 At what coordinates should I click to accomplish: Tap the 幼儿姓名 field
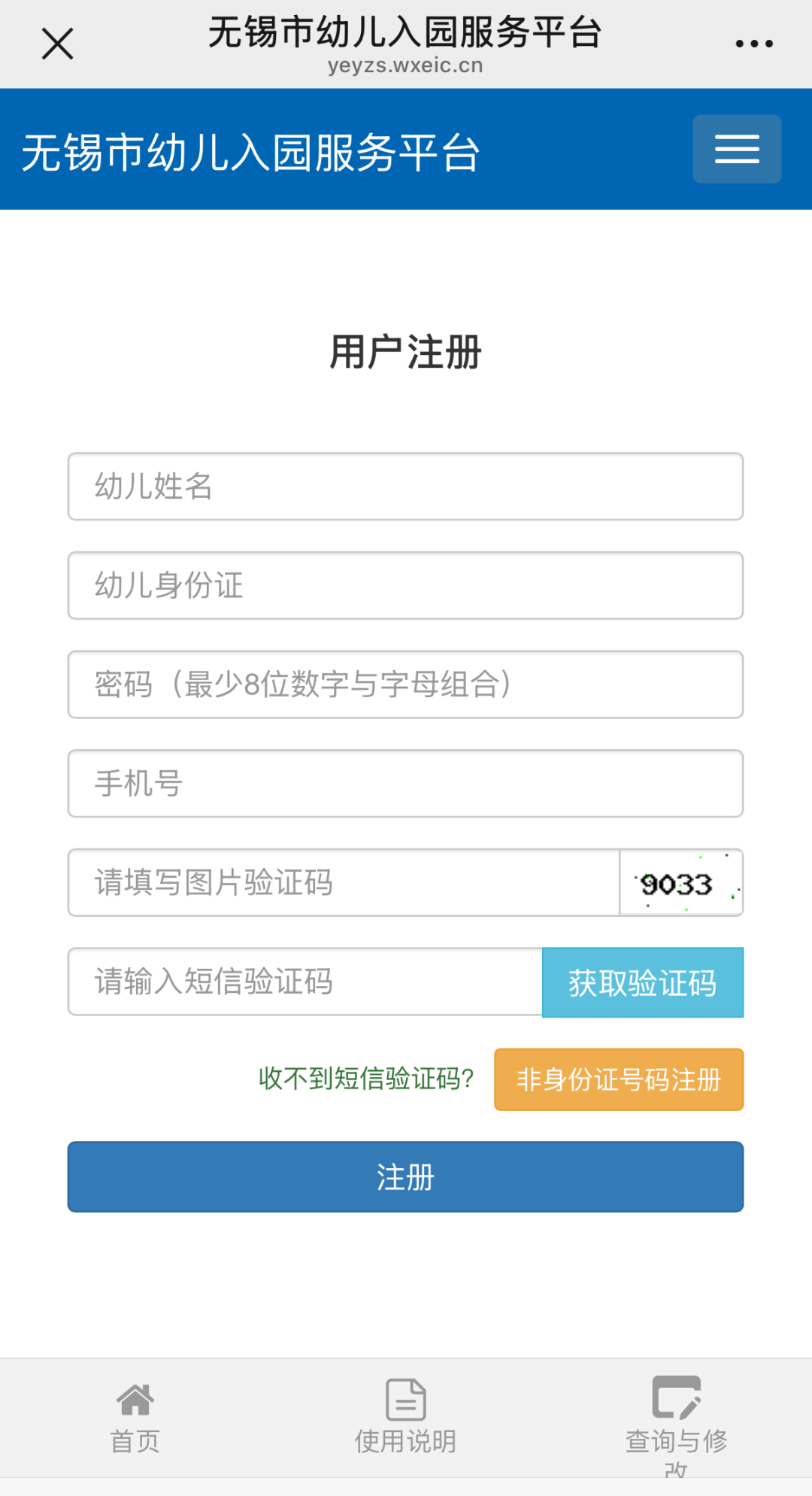click(x=405, y=487)
